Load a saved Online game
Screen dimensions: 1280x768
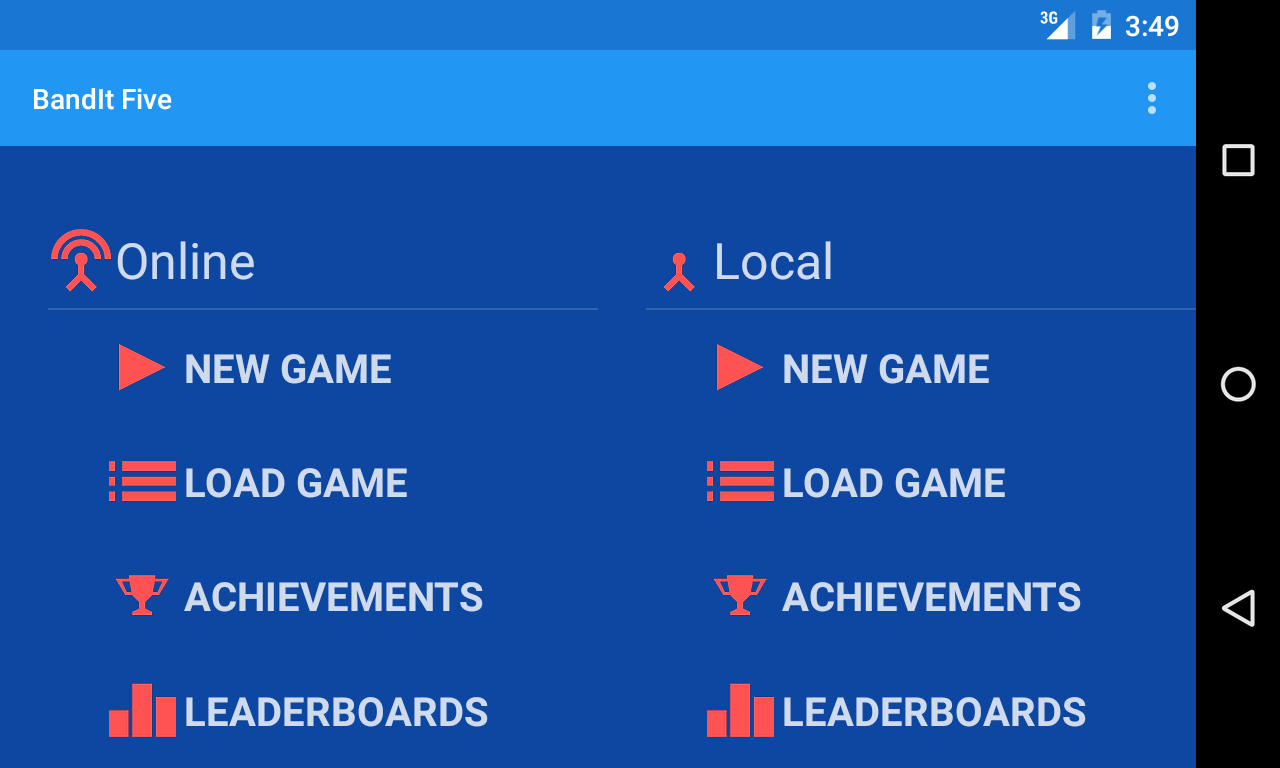coord(294,483)
